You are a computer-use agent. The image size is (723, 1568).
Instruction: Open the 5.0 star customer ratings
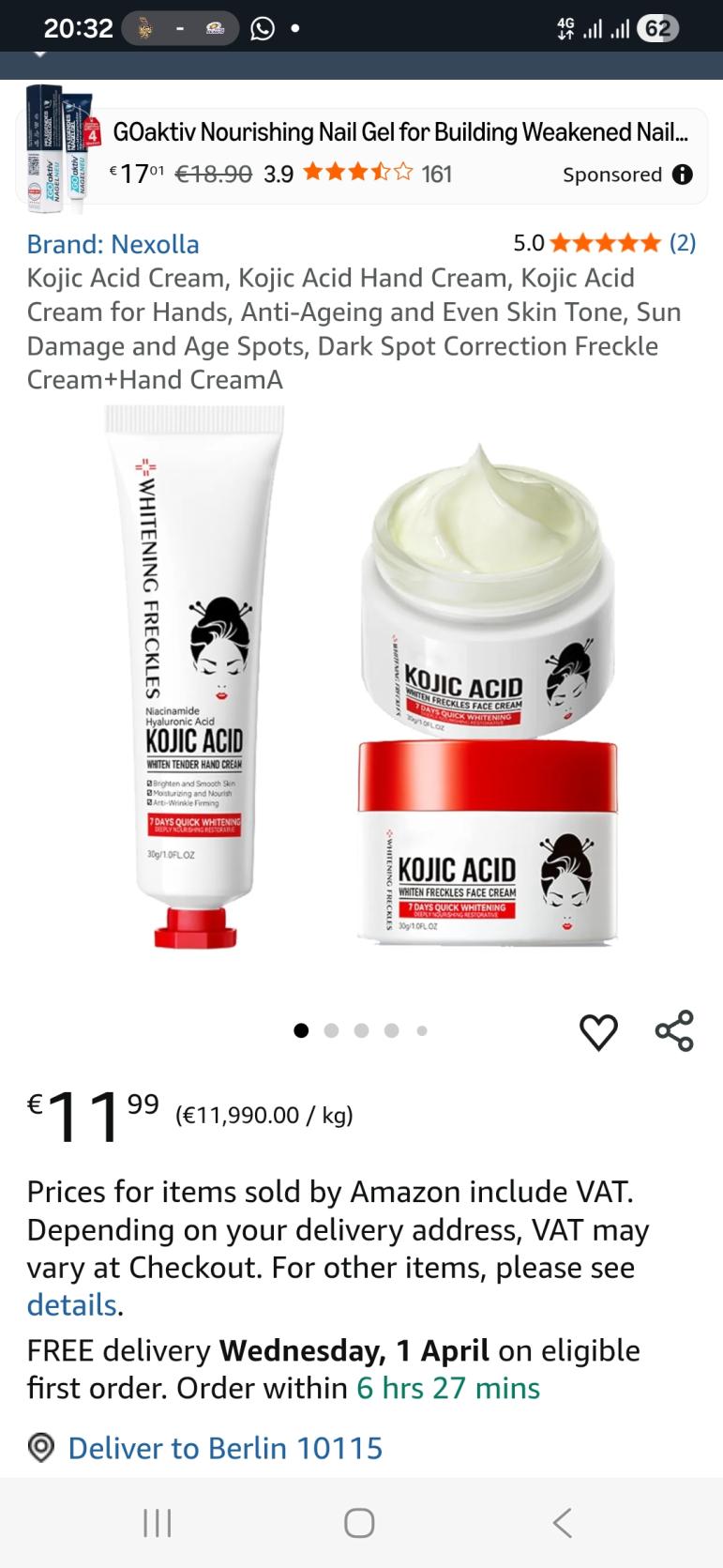[x=604, y=243]
